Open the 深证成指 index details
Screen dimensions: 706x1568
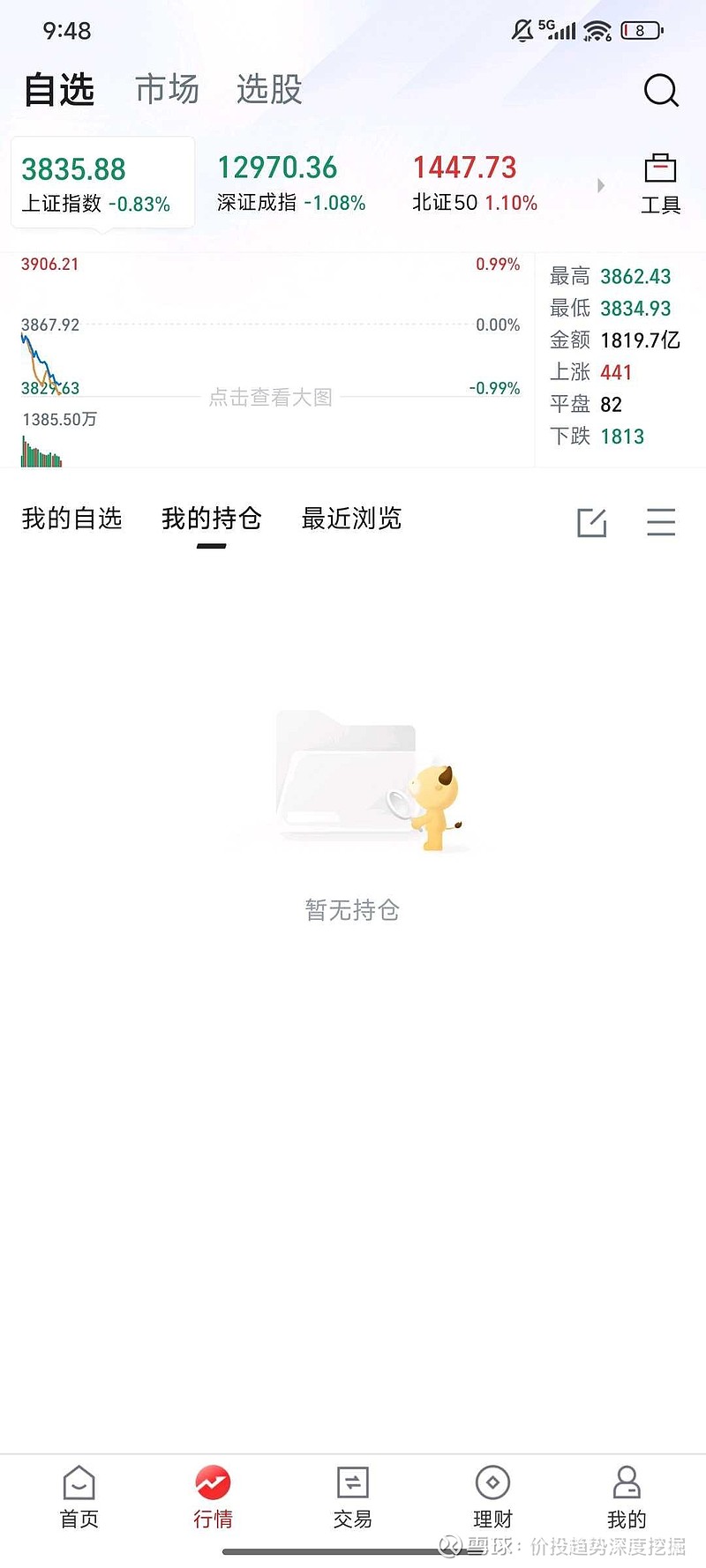coord(291,181)
